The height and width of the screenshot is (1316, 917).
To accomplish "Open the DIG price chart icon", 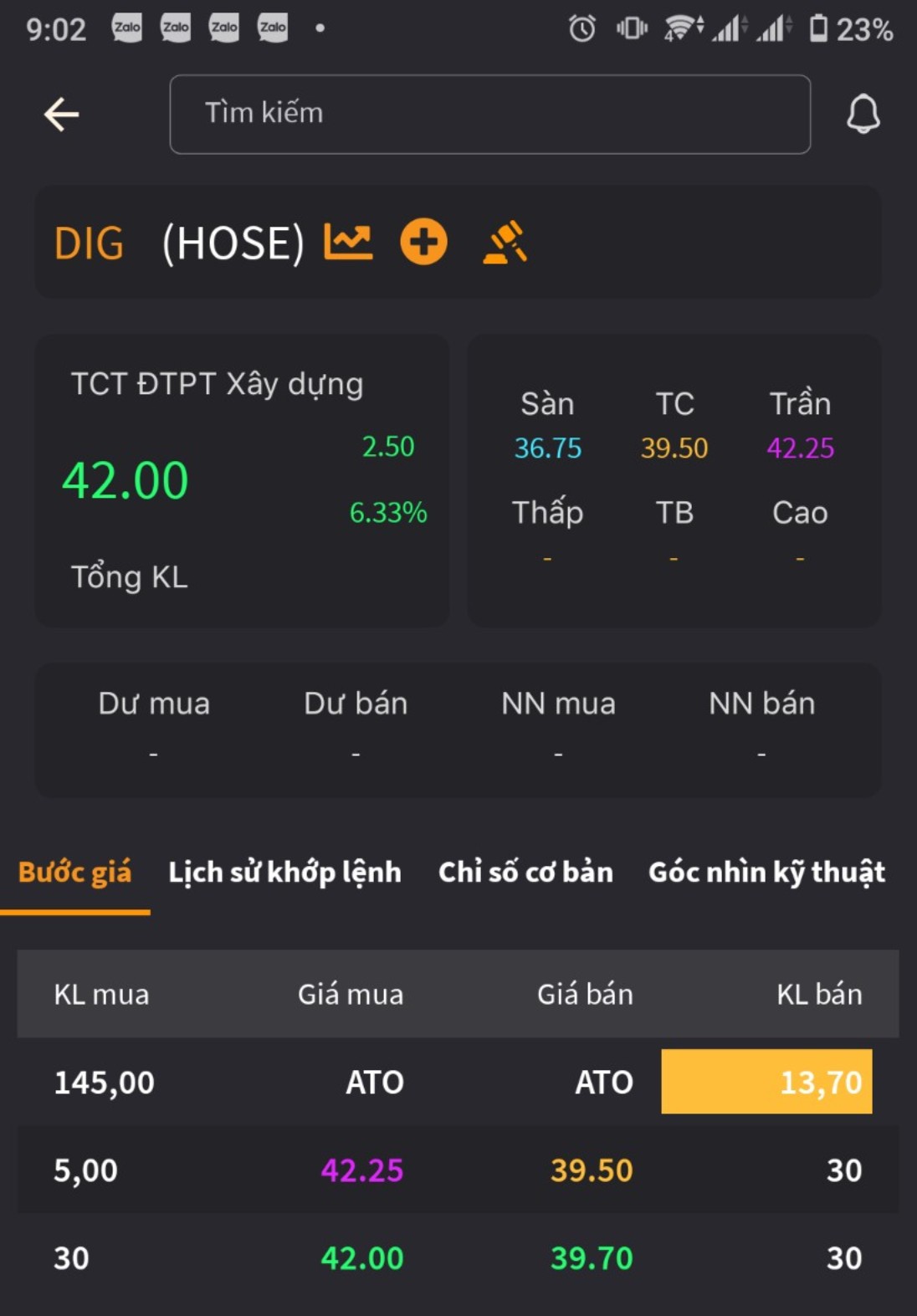I will pyautogui.click(x=349, y=243).
